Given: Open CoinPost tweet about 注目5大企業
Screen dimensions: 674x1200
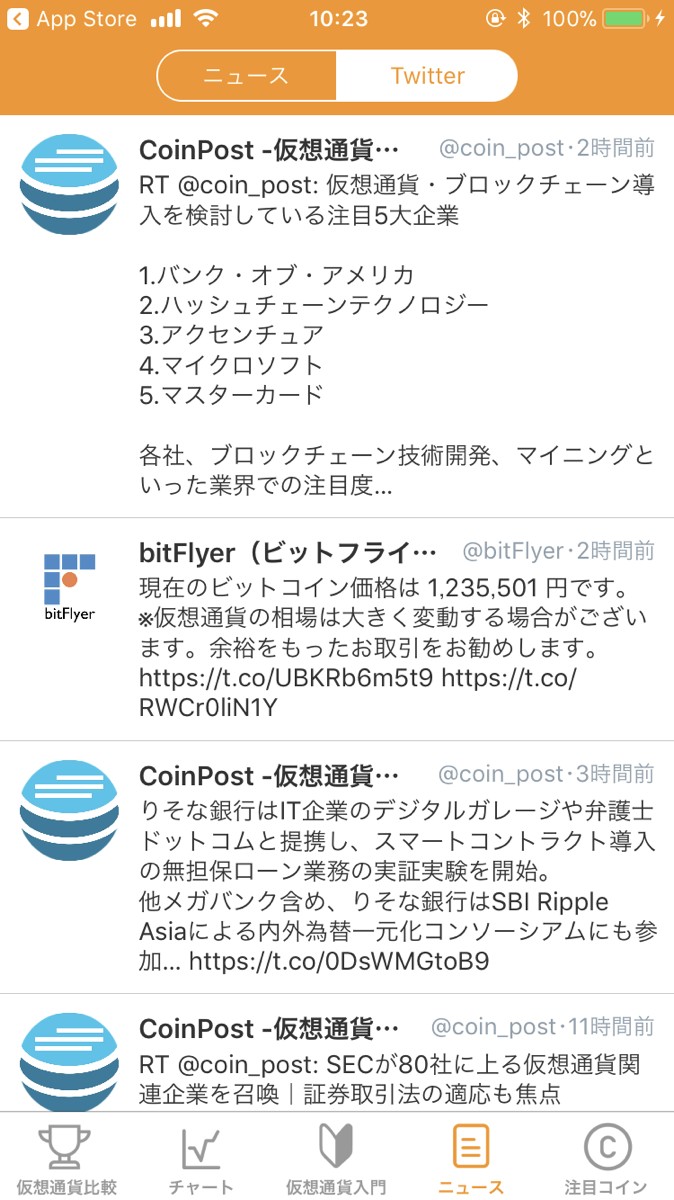Looking at the screenshot, I should (337, 317).
